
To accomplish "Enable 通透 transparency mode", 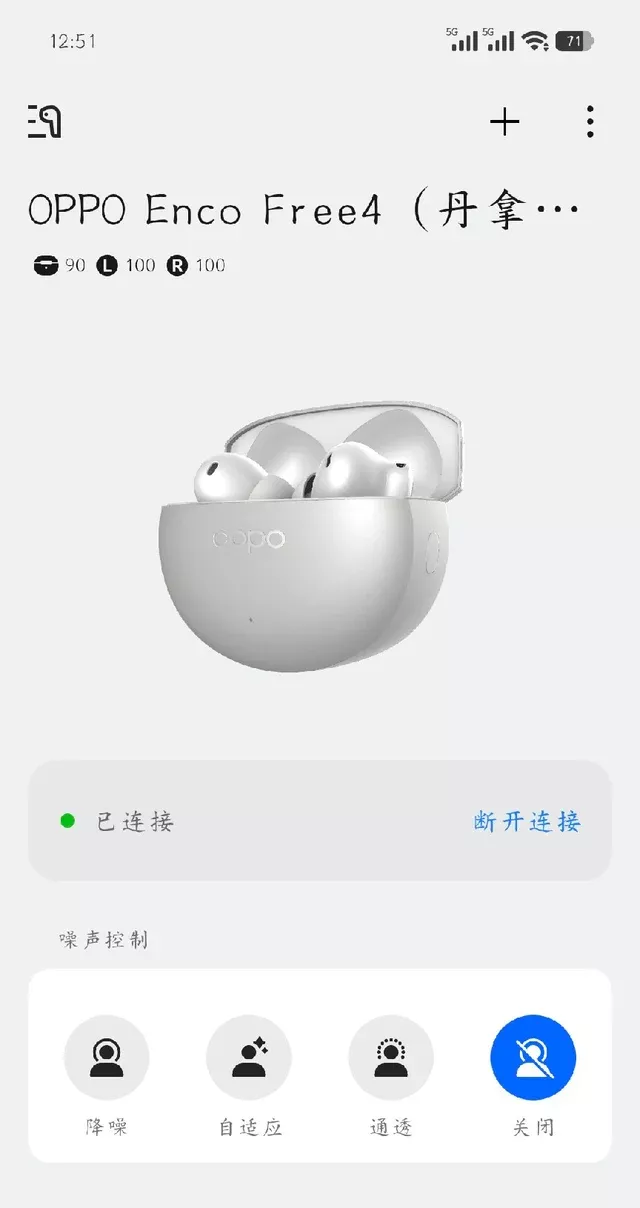I will click(391, 1058).
